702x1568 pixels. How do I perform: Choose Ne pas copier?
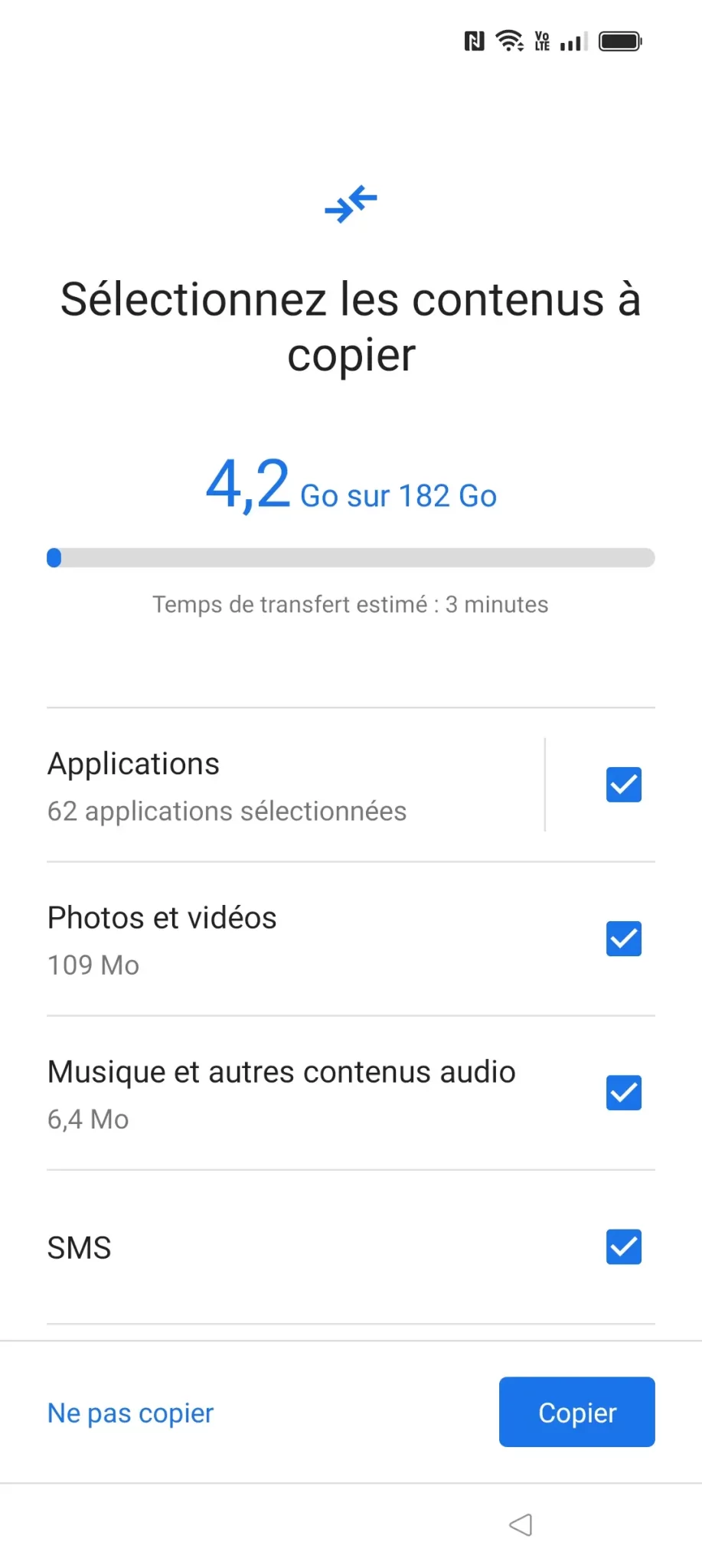(130, 1413)
